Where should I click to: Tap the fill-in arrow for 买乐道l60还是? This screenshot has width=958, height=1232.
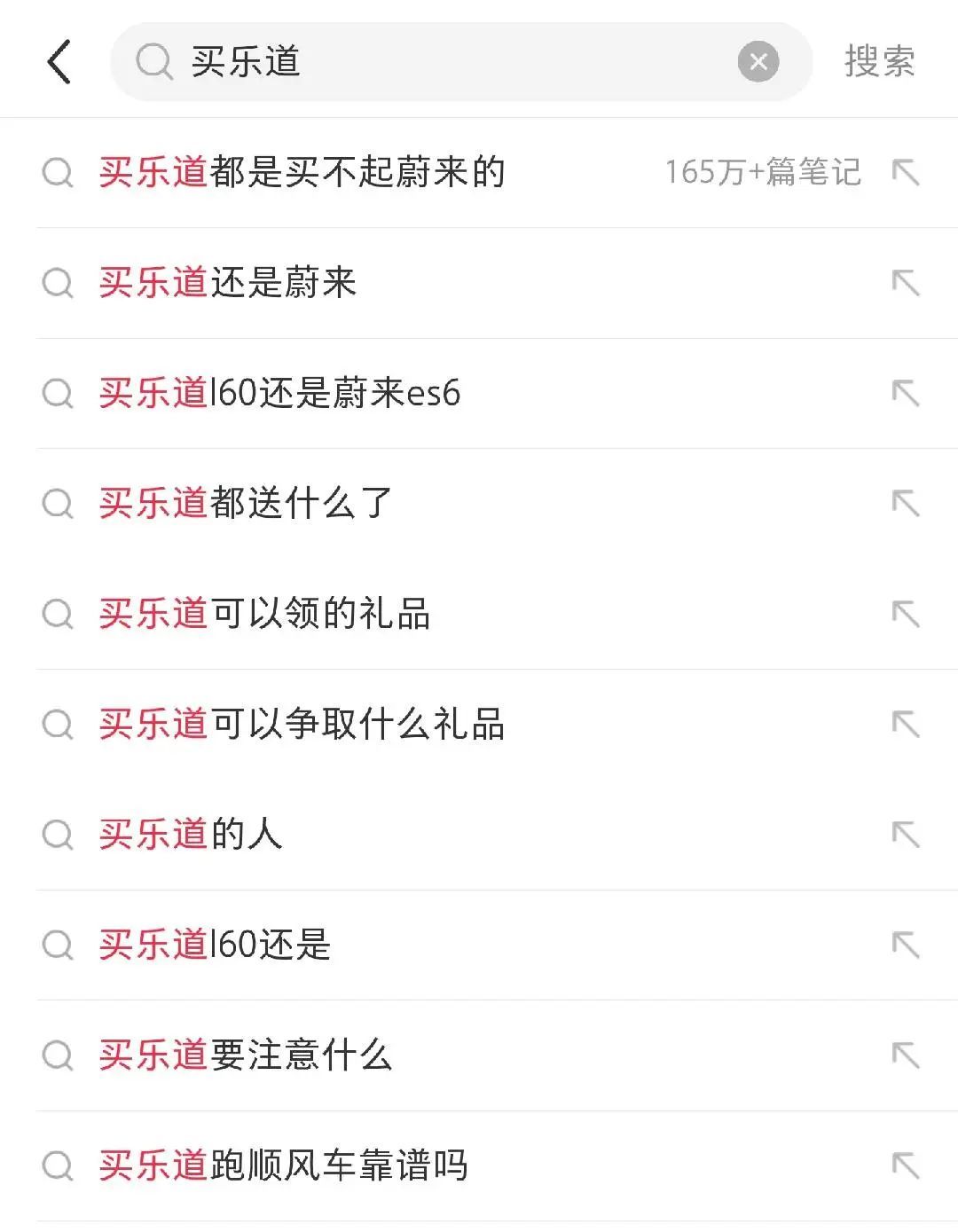907,945
